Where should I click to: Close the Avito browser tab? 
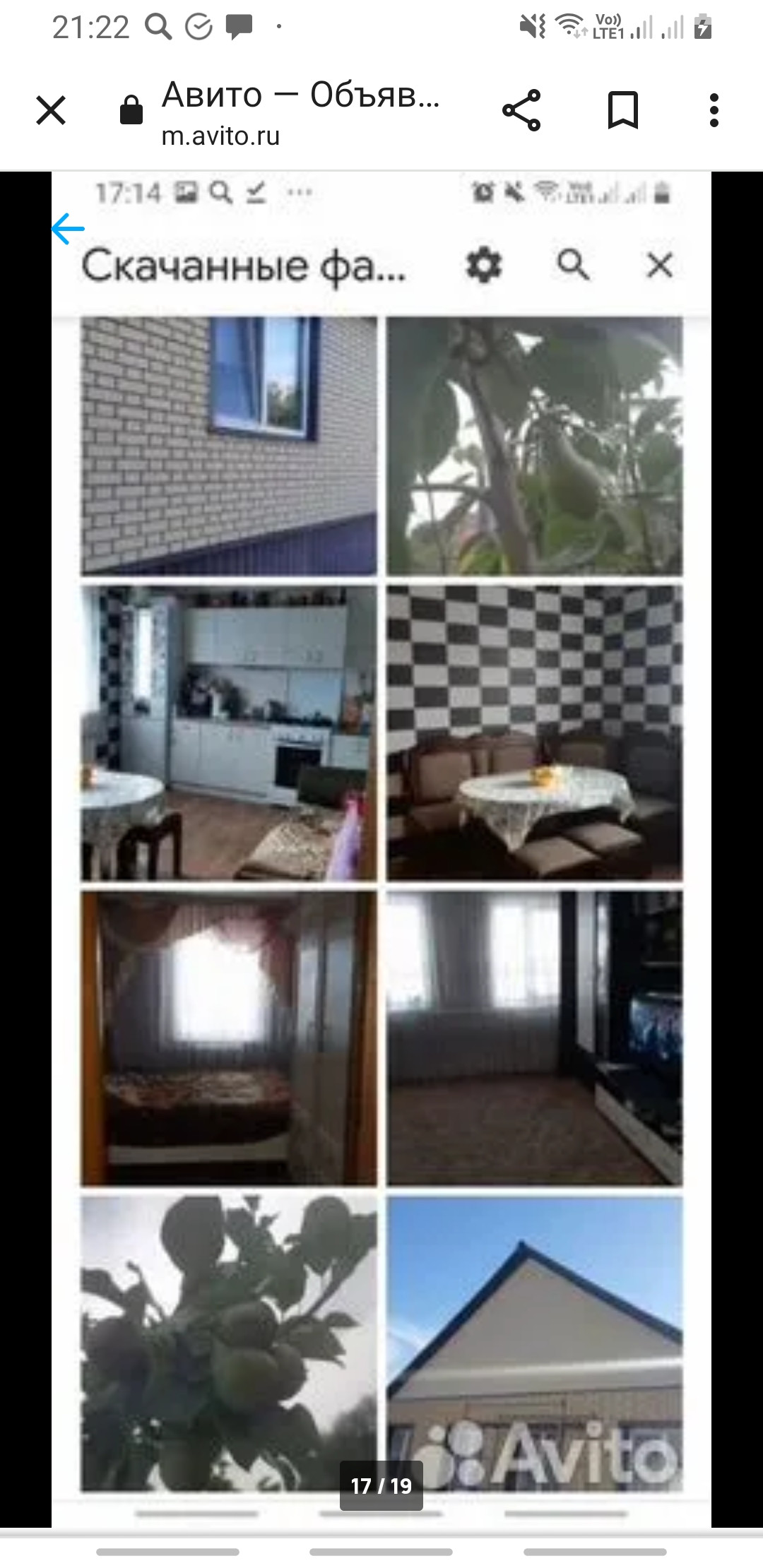[x=51, y=111]
